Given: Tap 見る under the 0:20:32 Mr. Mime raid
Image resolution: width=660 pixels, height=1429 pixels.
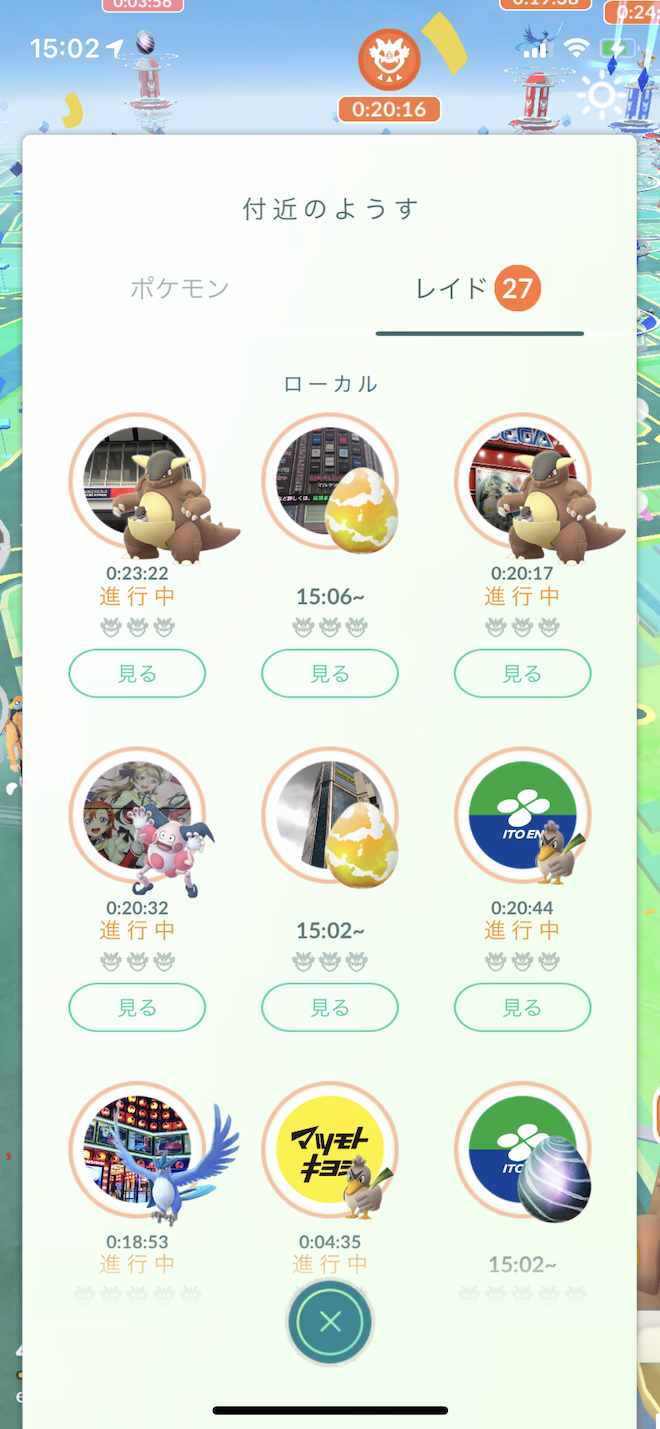Looking at the screenshot, I should click(x=137, y=1007).
